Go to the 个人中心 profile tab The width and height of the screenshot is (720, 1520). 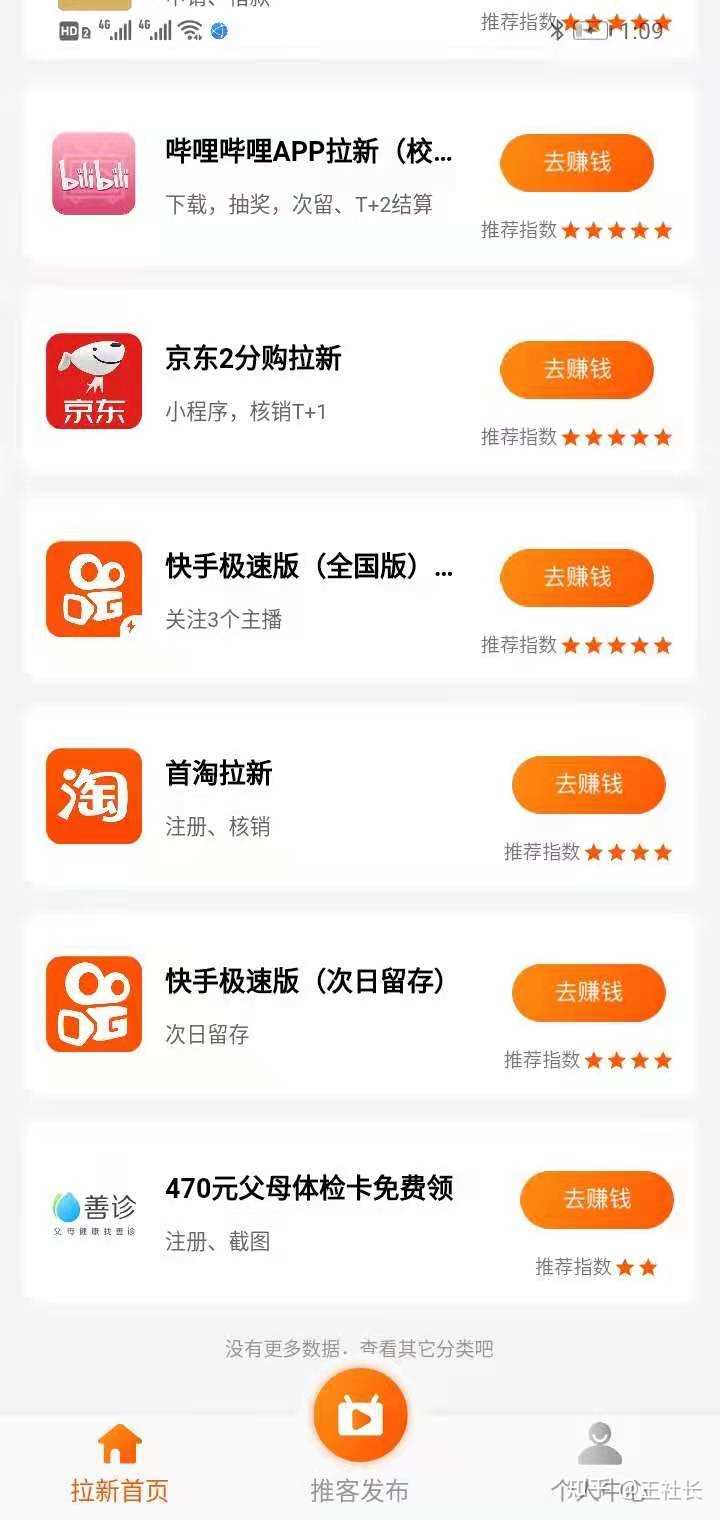click(600, 1465)
